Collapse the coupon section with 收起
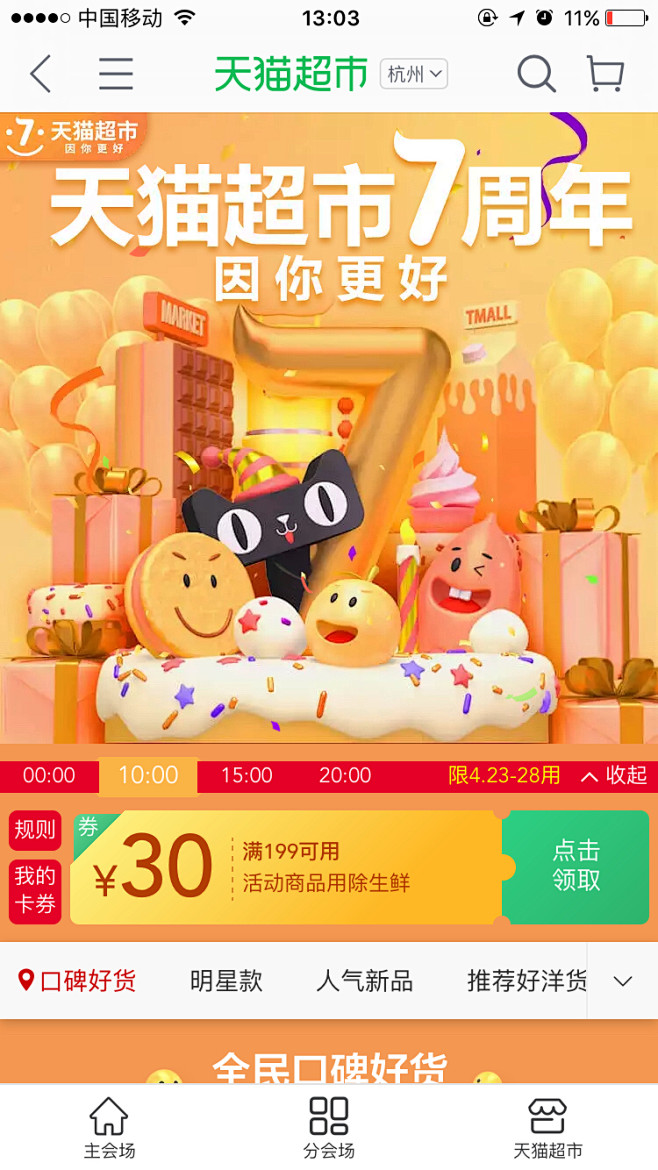The height and width of the screenshot is (1170, 658). (x=614, y=776)
